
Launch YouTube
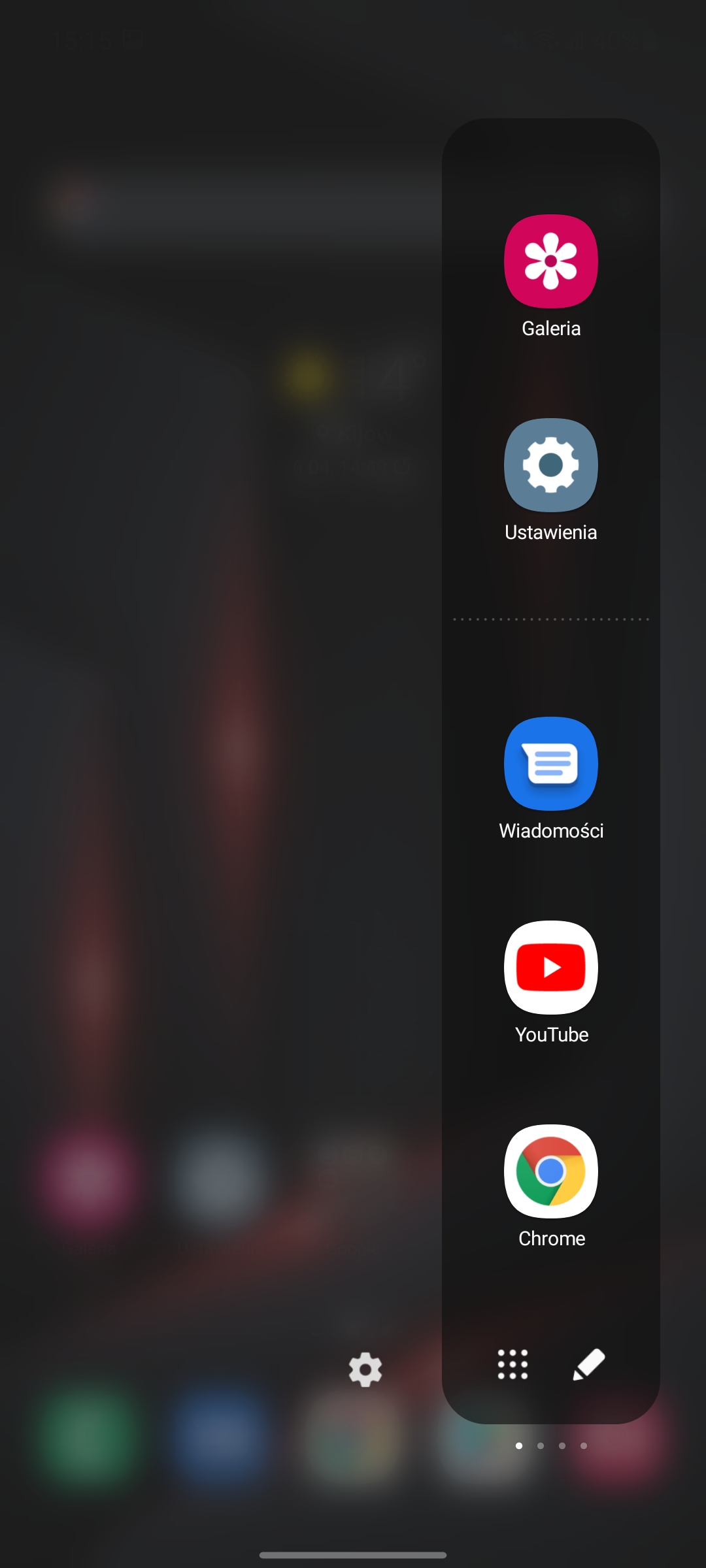coord(550,968)
